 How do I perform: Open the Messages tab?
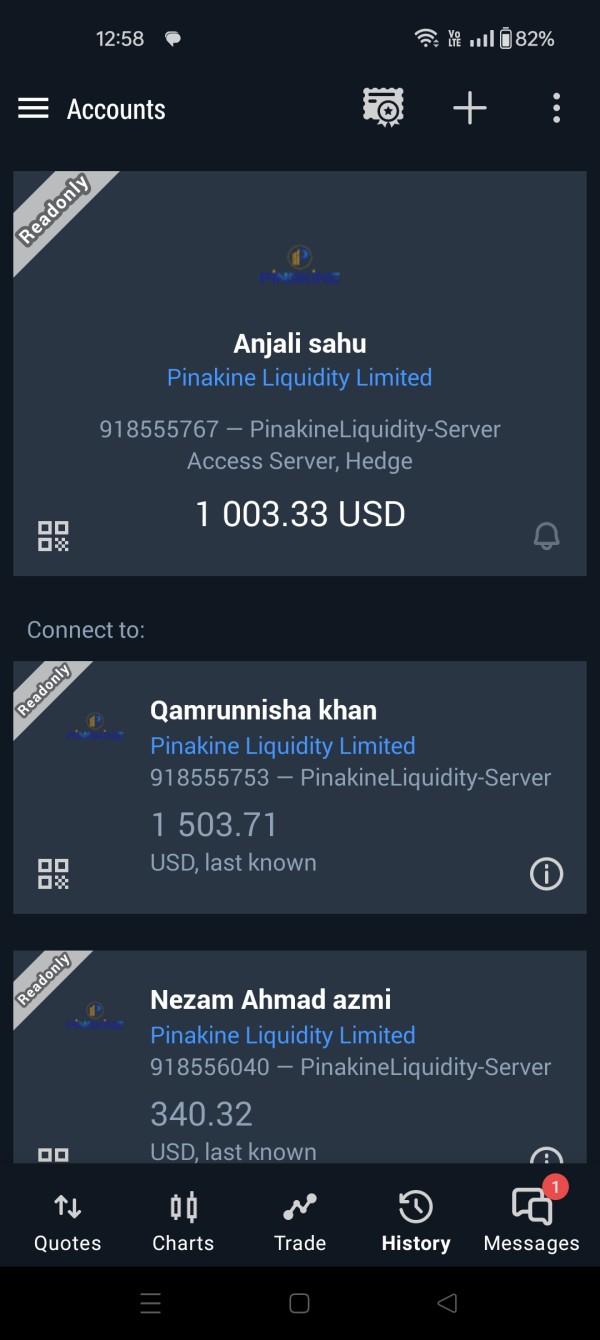click(531, 1222)
